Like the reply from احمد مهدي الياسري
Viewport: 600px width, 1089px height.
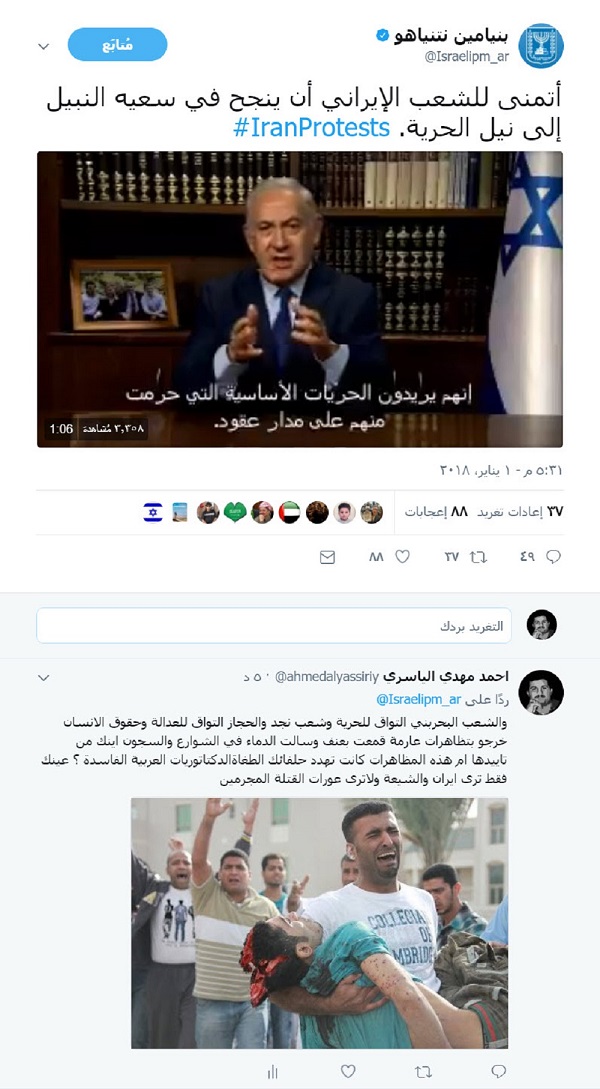coord(348,1071)
